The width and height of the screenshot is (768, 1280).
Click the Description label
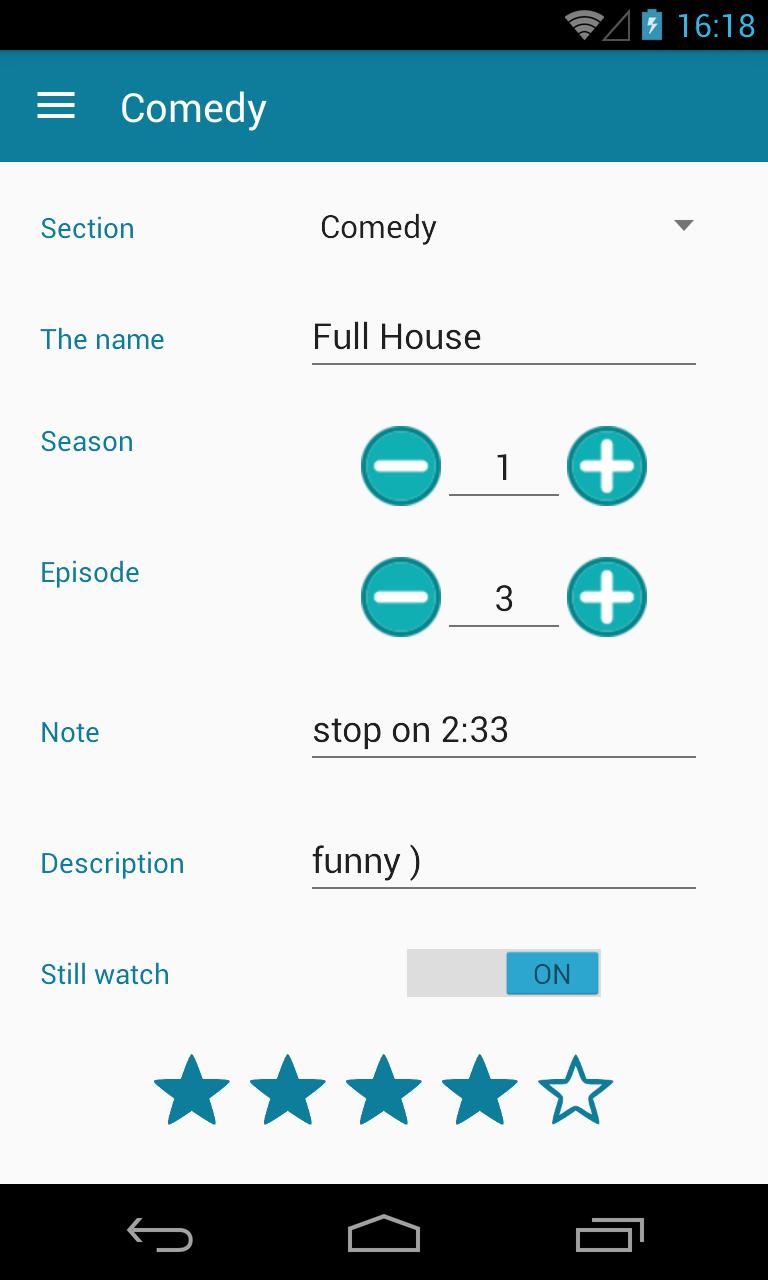pos(112,863)
